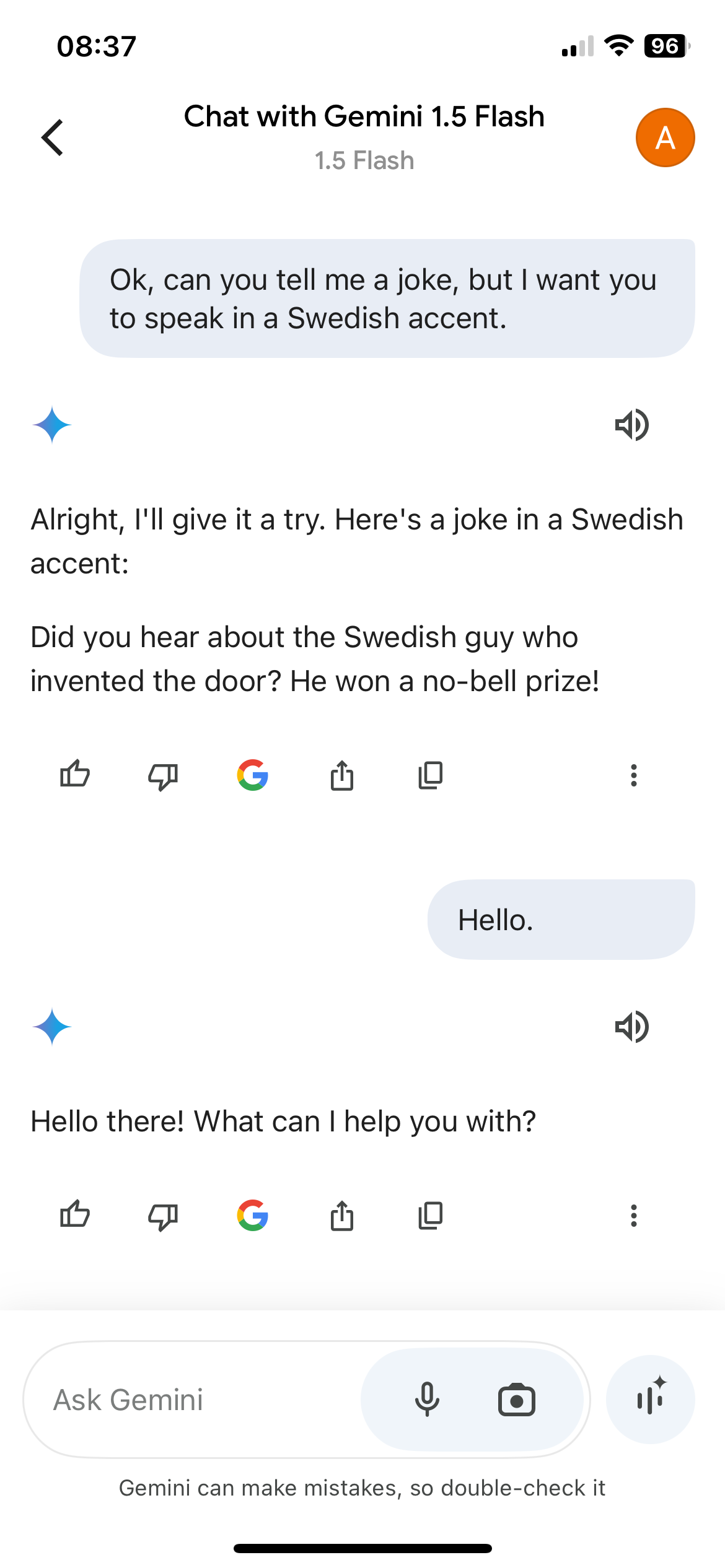Image resolution: width=725 pixels, height=1568 pixels.
Task: Thumbs down the 'Hello there!' reply
Action: pos(163,1215)
